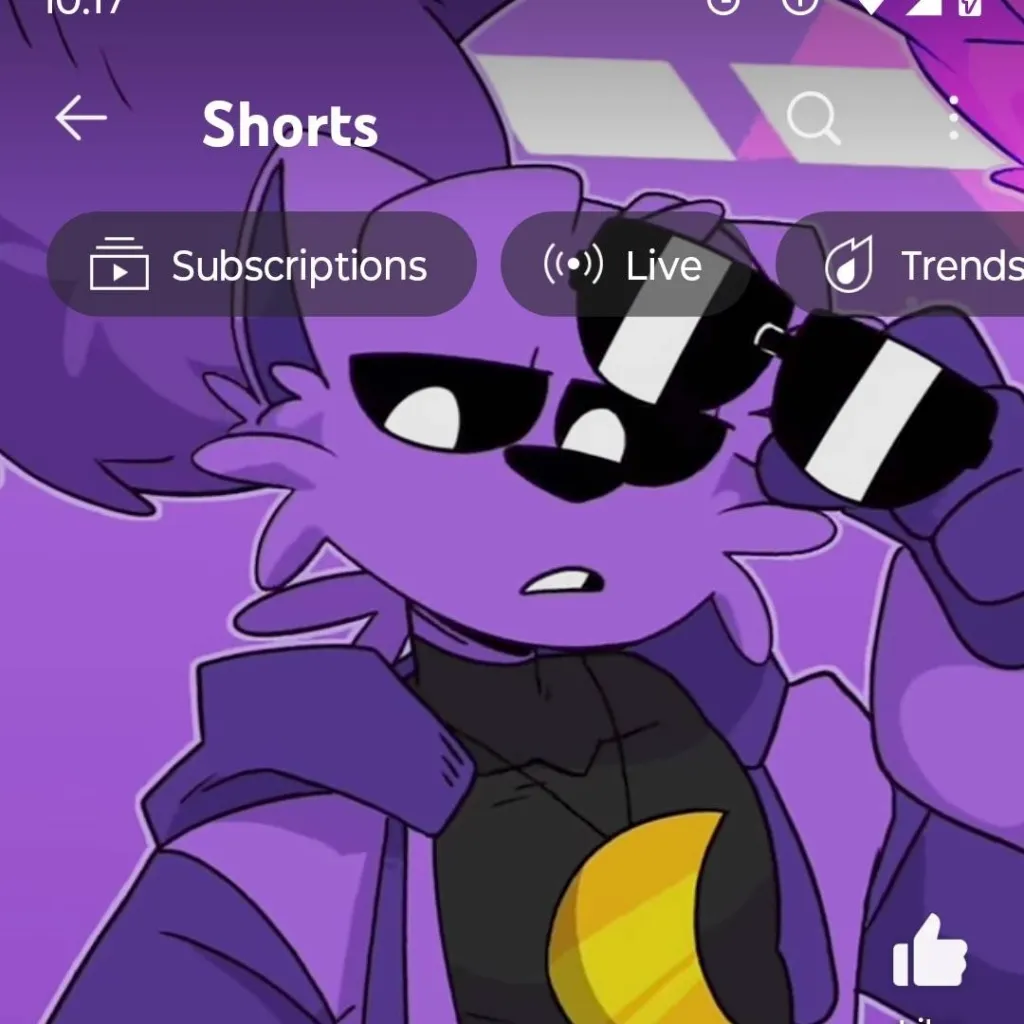Go back using the arrow icon
This screenshot has height=1024, width=1024.
pos(81,118)
